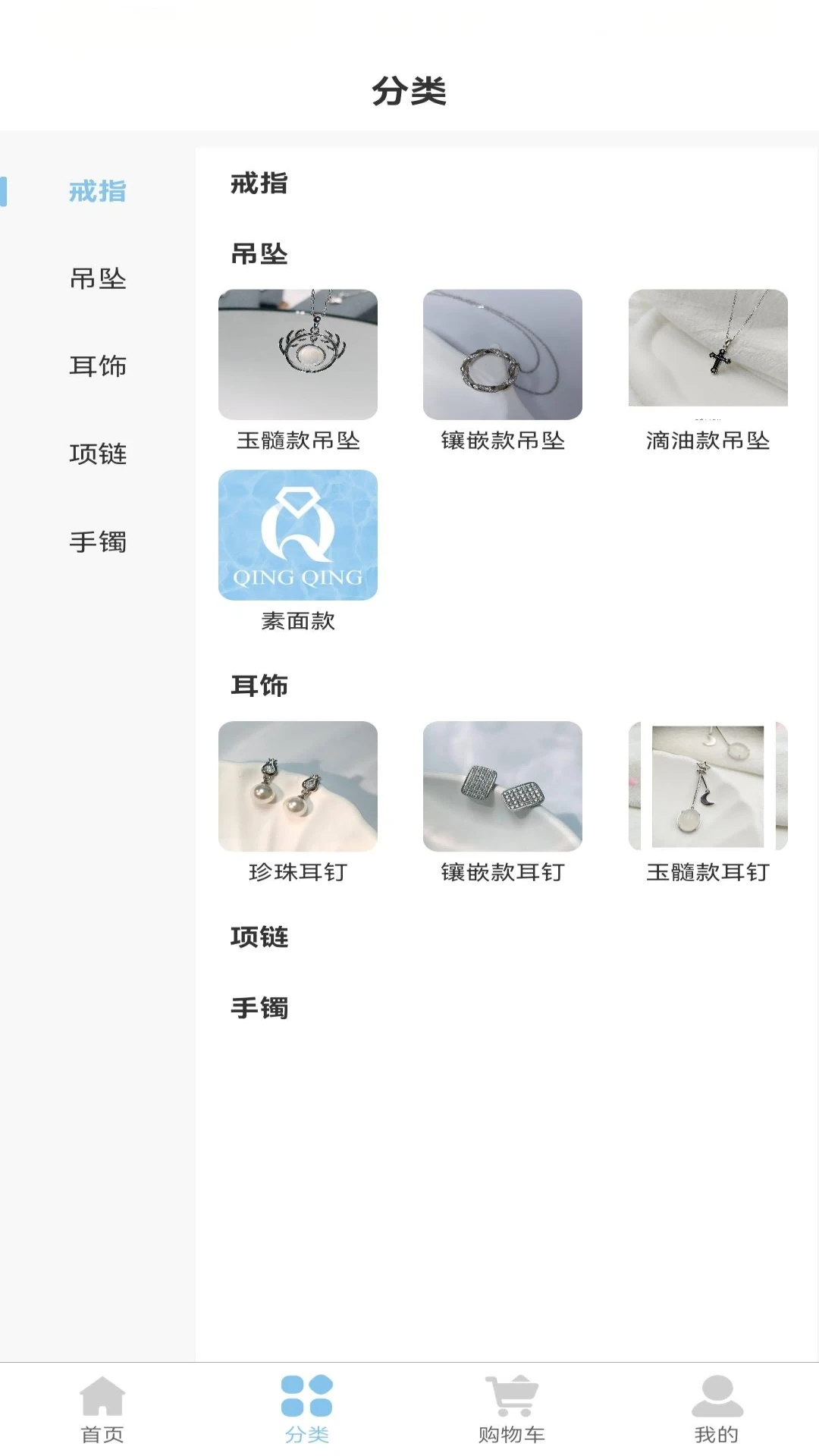819x1456 pixels.
Task: Switch to the 我的 profile tab
Action: (717, 1408)
